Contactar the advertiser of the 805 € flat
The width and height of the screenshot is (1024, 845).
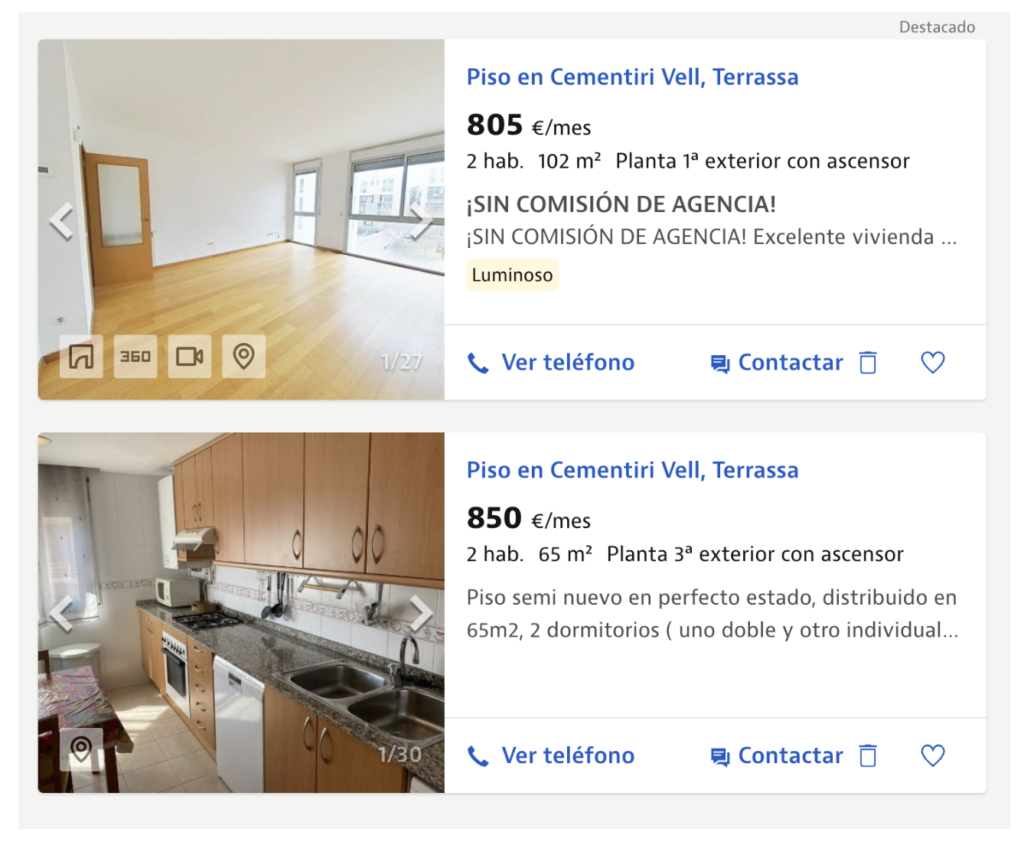pos(777,363)
